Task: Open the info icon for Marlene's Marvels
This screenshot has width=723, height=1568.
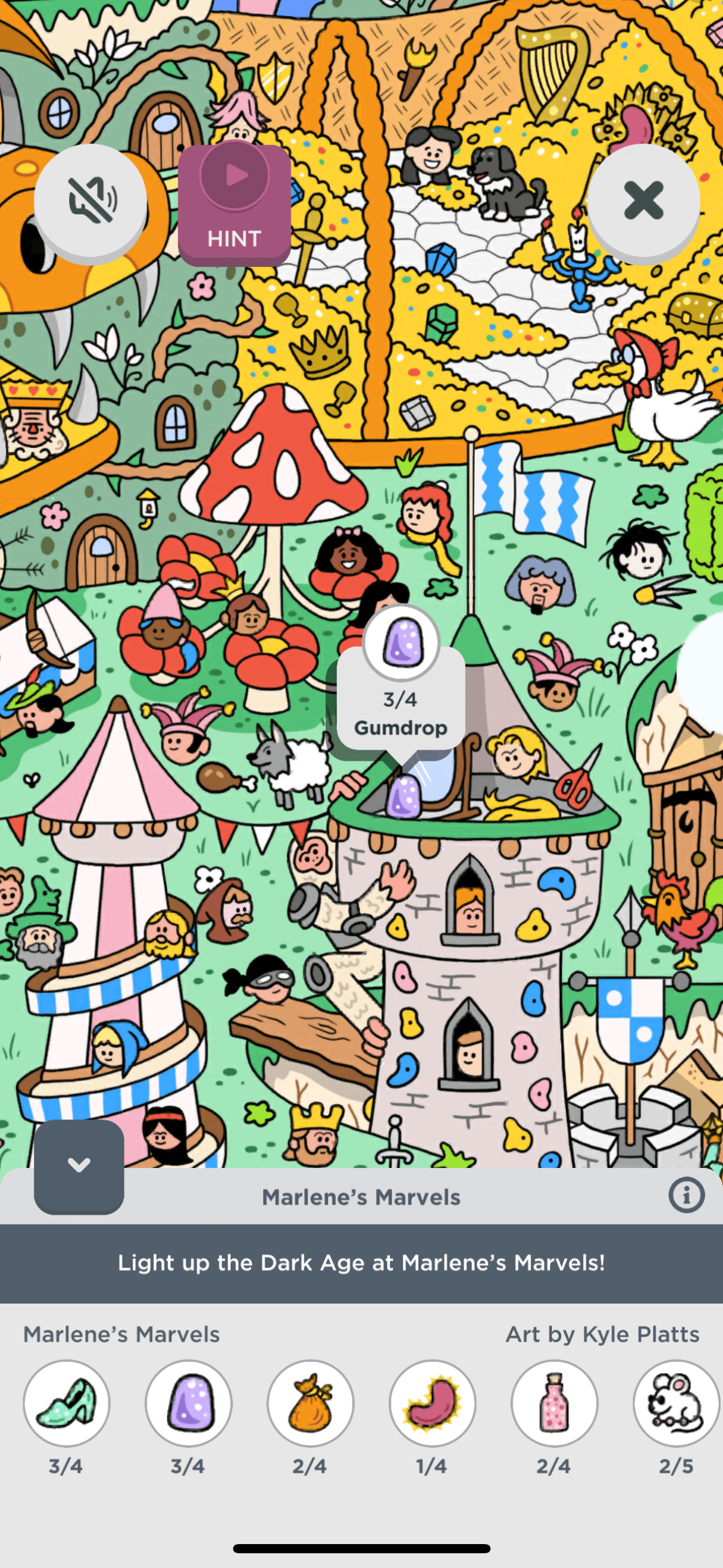Action: (x=686, y=1195)
